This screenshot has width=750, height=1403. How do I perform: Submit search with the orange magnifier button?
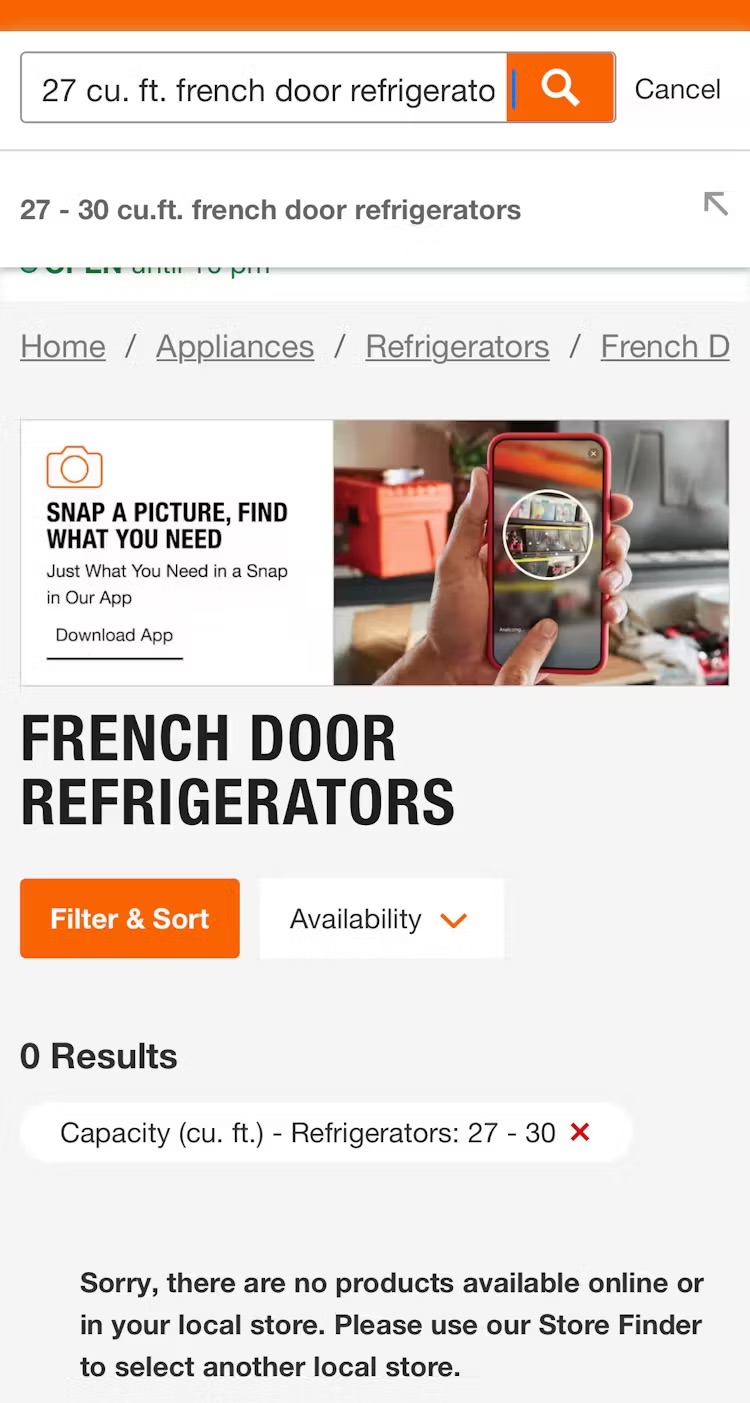pos(560,89)
